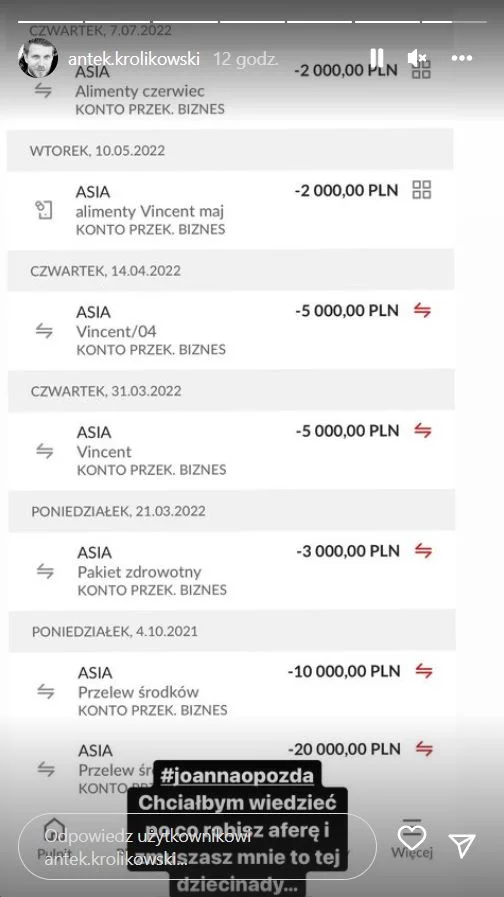Open the three-dot options menu

coord(462,58)
